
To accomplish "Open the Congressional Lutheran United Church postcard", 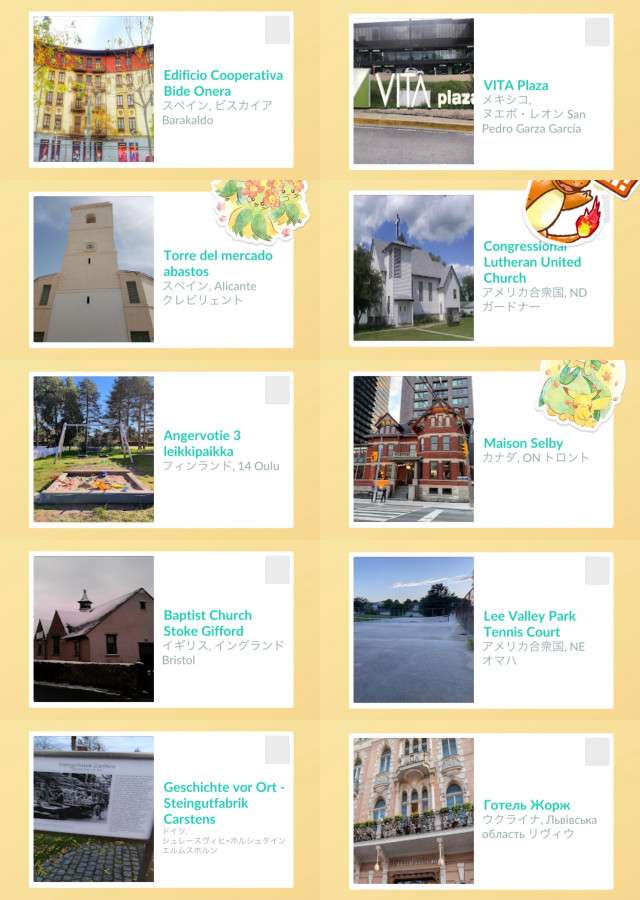I will point(481,270).
